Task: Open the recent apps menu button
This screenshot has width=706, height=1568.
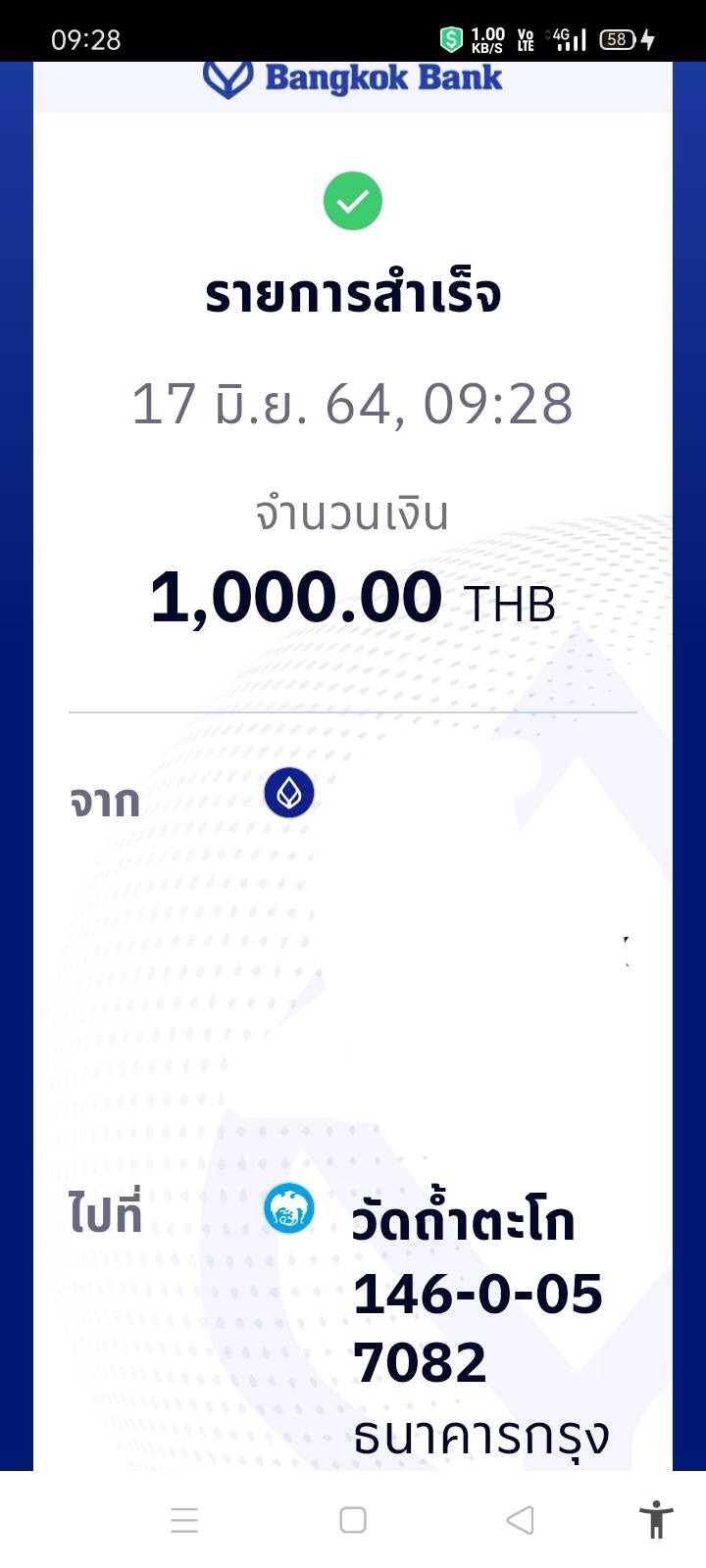Action: 184,1520
